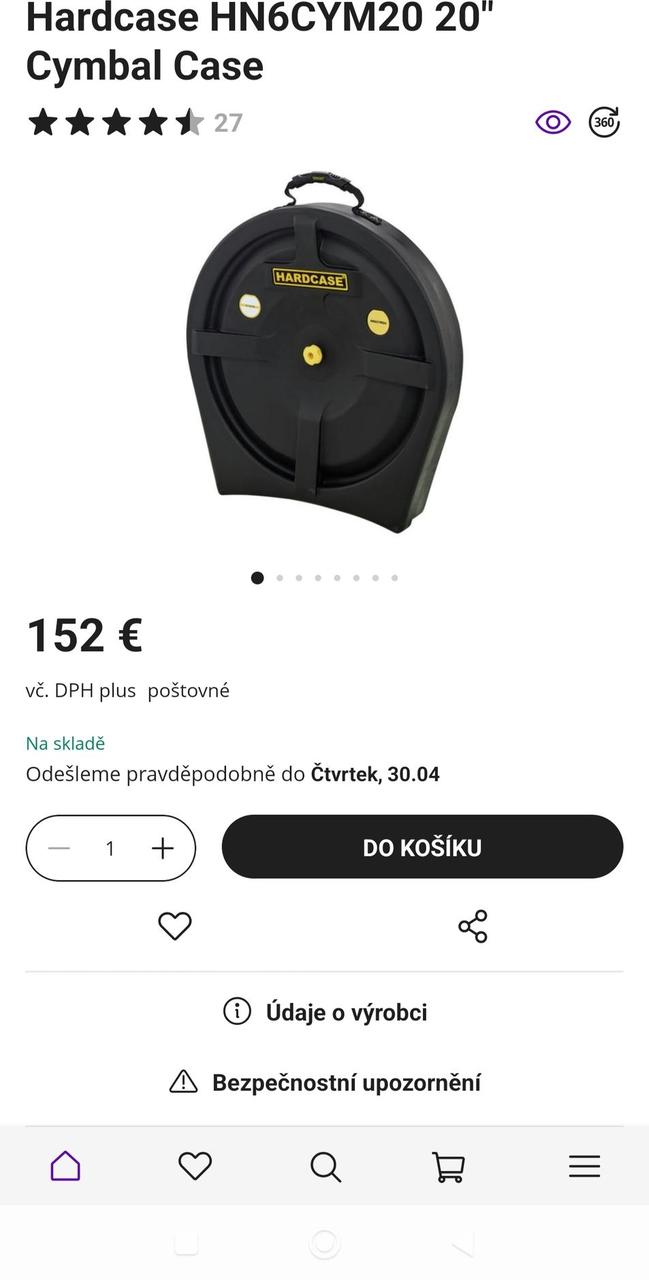Increase quantity with the plus button
649x1280 pixels.
click(x=162, y=848)
